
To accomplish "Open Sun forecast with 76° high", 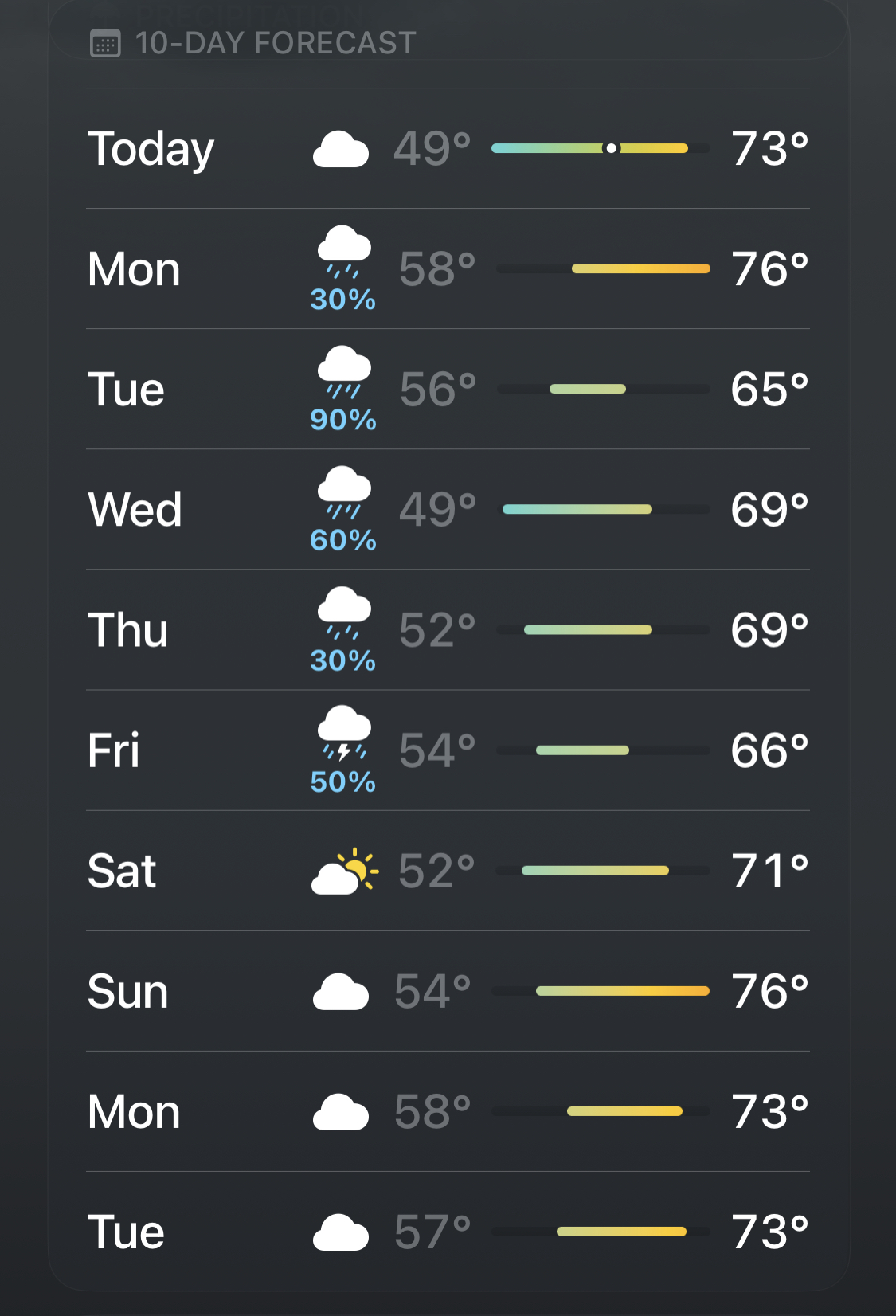I will click(x=448, y=991).
